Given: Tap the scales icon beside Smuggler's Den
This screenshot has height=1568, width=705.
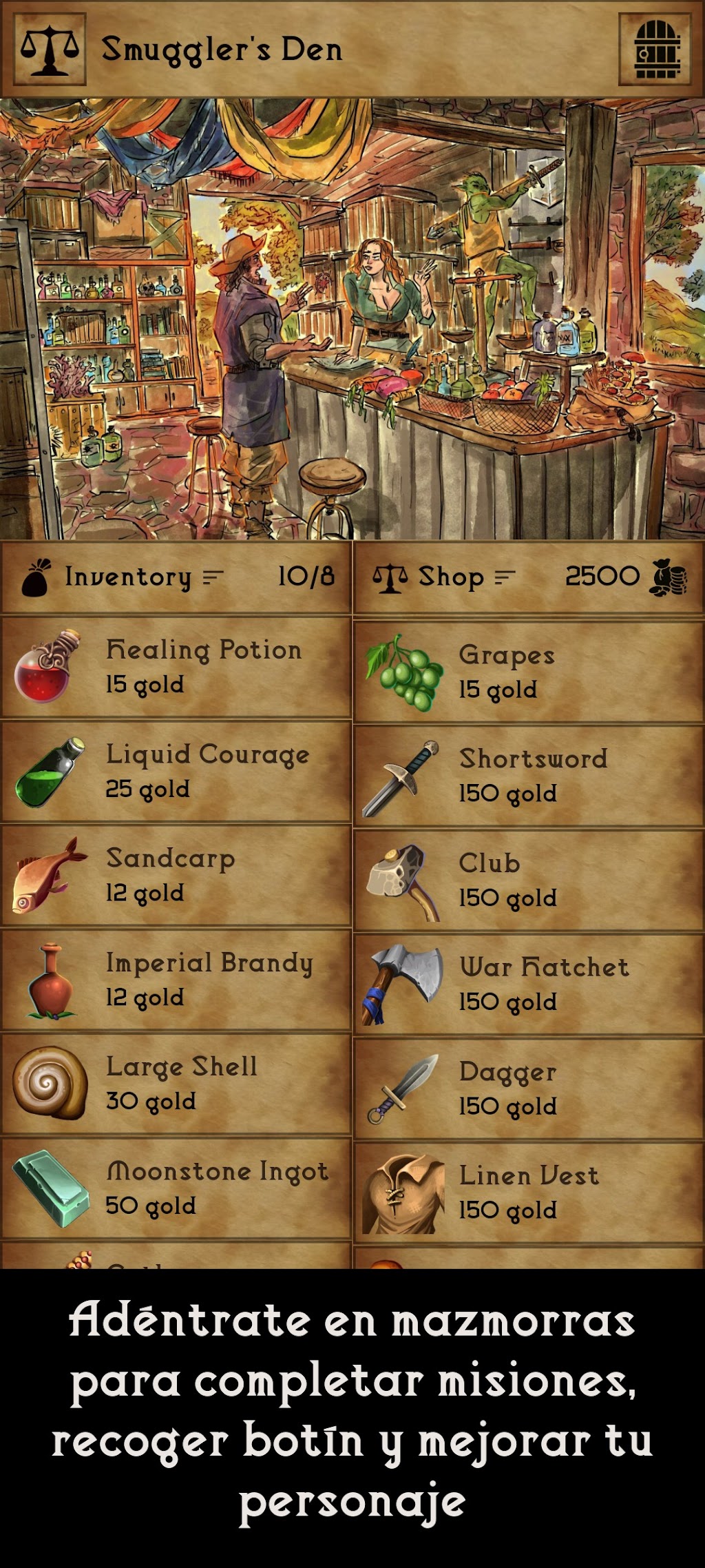Looking at the screenshot, I should pyautogui.click(x=50, y=49).
